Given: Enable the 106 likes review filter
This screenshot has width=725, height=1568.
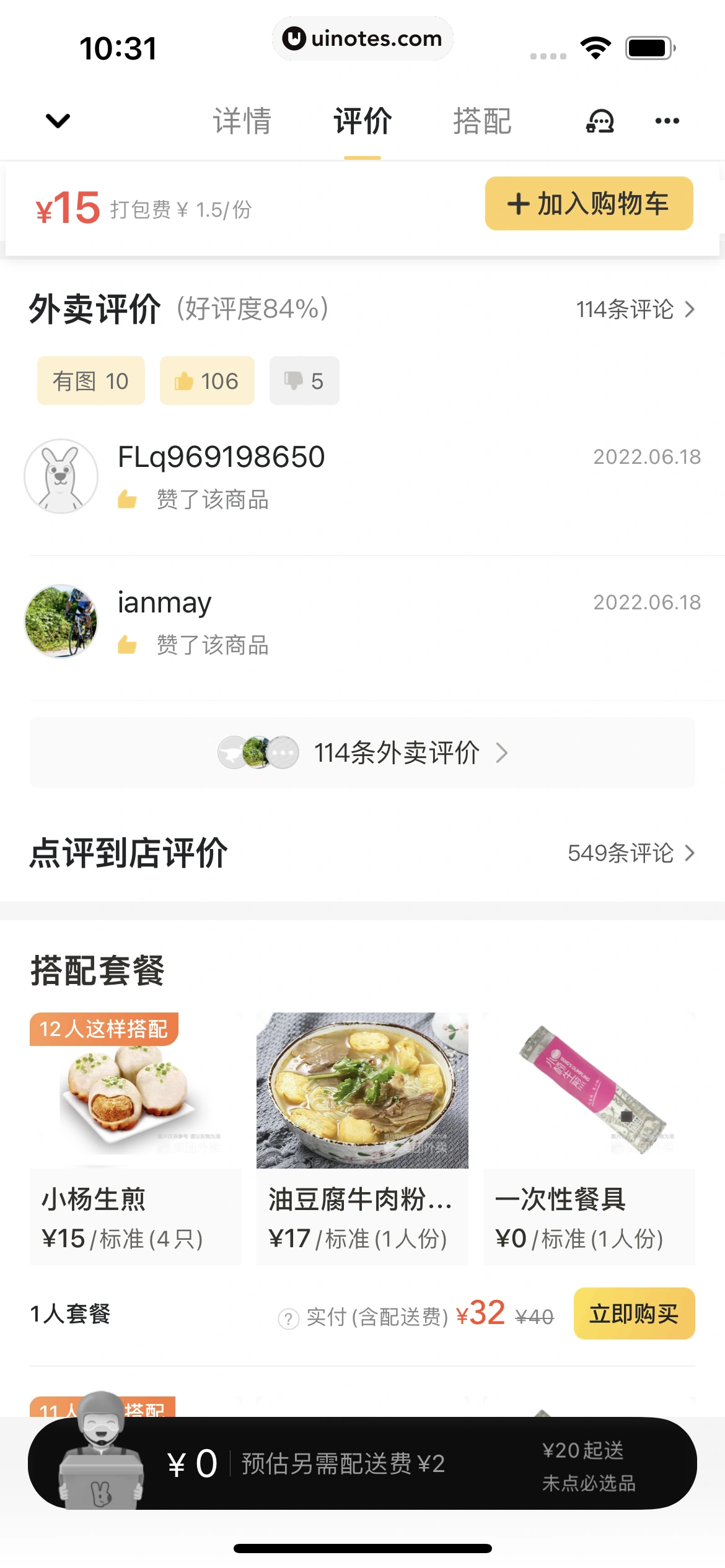Looking at the screenshot, I should click(x=206, y=380).
